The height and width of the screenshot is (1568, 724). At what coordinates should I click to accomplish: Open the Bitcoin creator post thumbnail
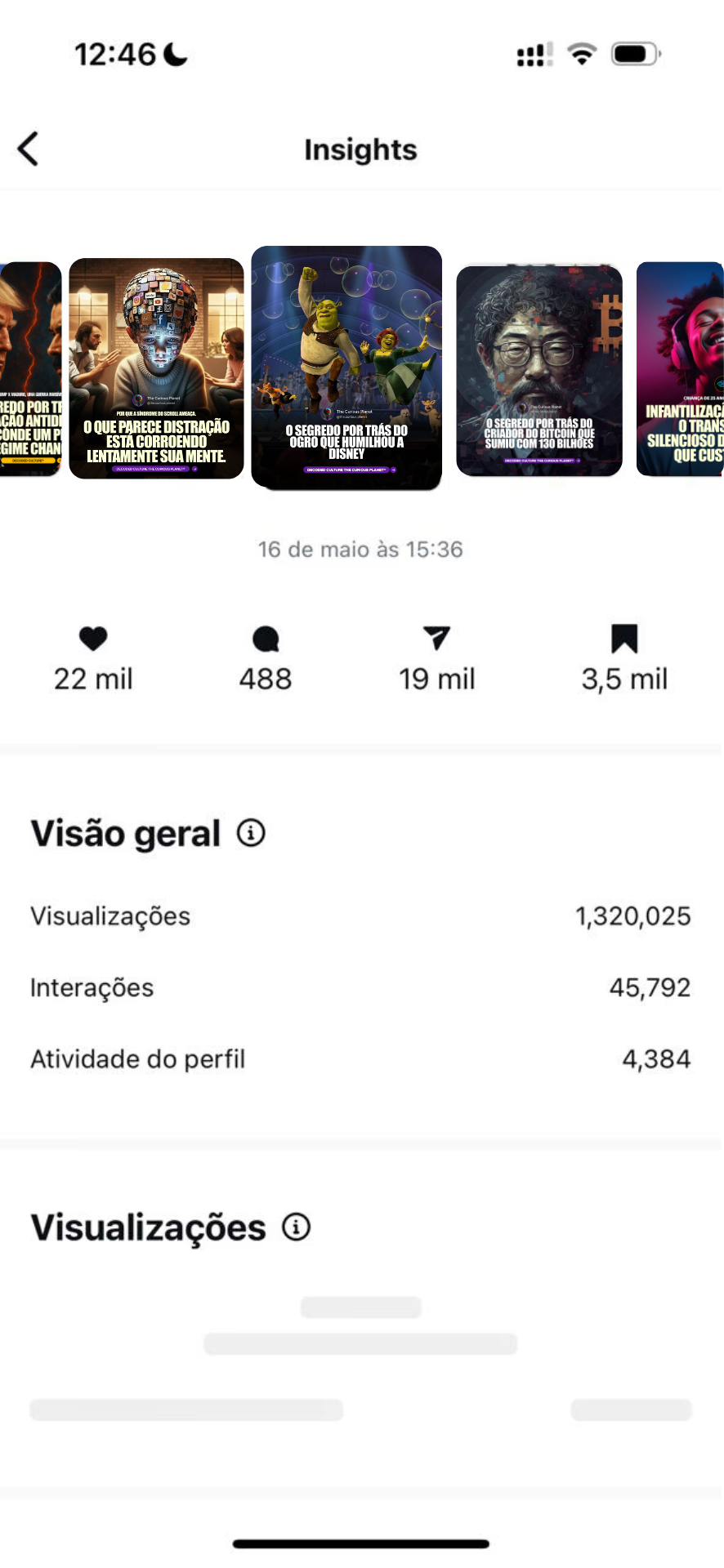pos(539,370)
